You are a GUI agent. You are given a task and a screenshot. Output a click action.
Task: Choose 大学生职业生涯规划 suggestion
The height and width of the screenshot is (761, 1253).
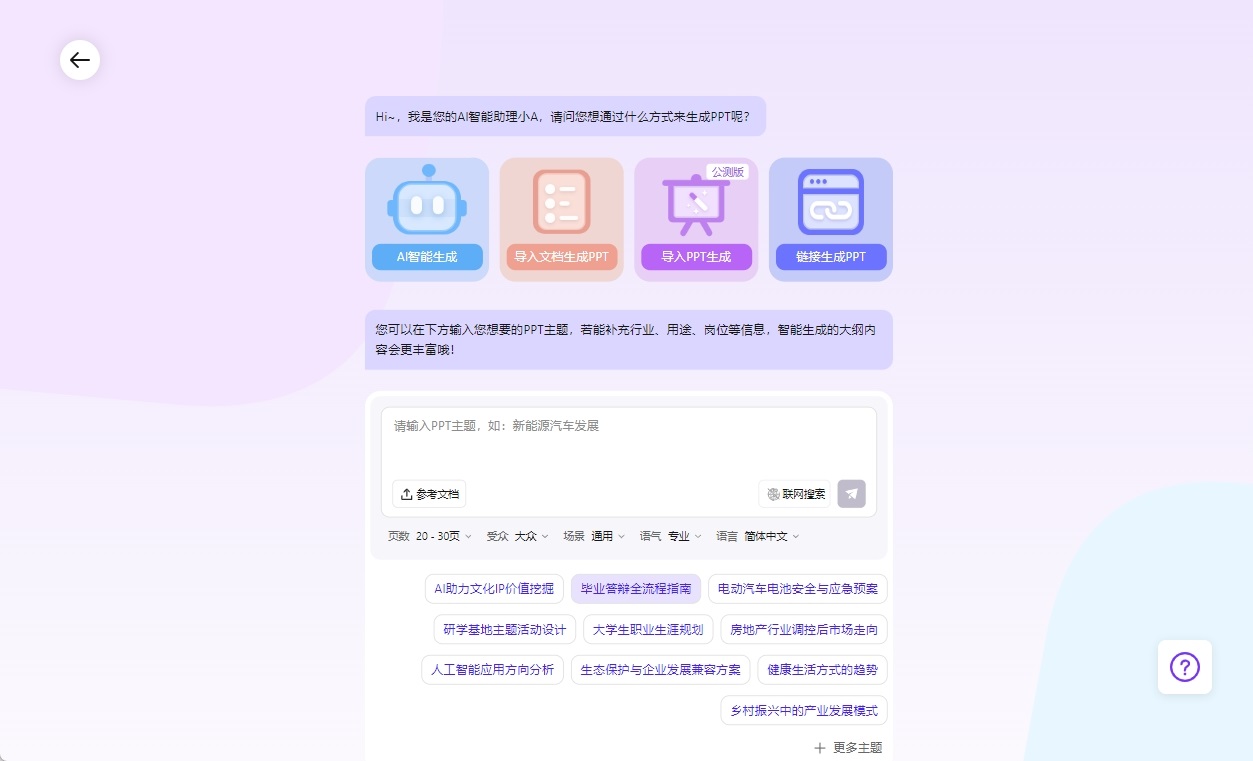[x=648, y=630]
